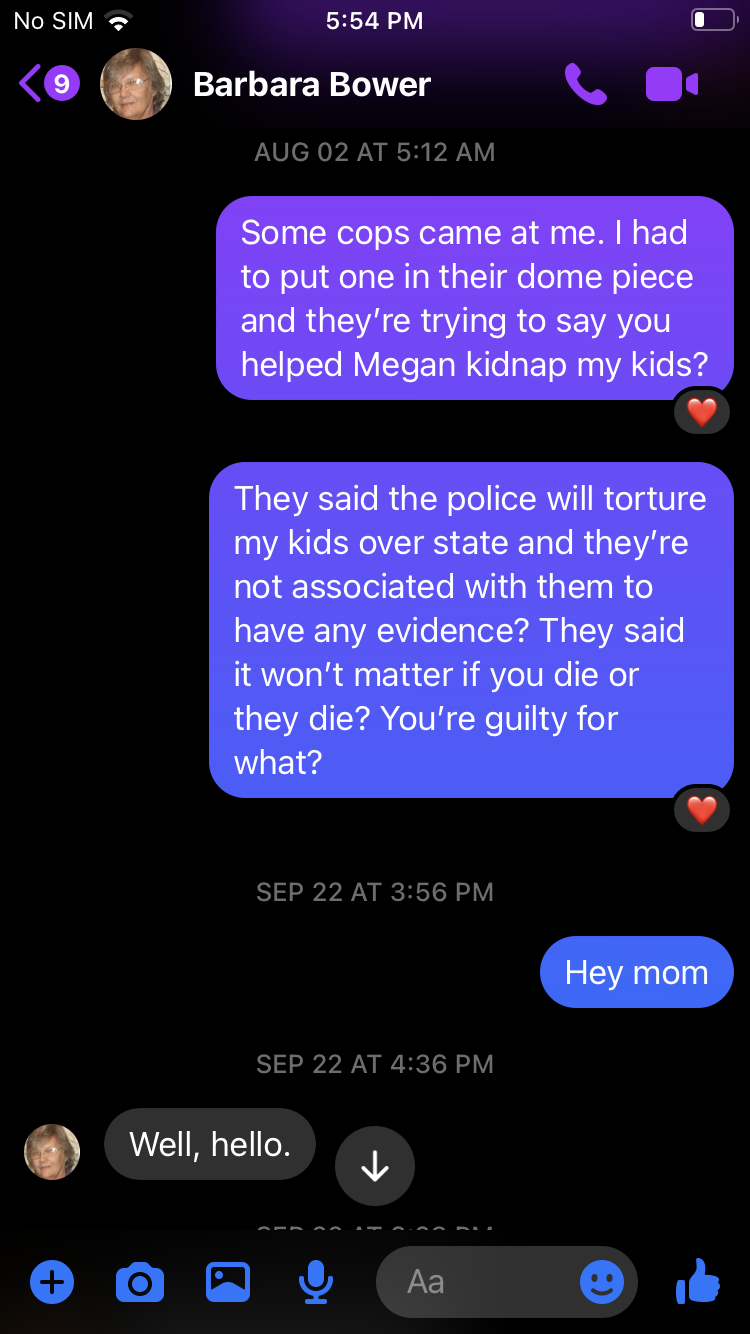The image size is (750, 1334).
Task: Open the emoji picker in the message field
Action: tap(602, 1281)
